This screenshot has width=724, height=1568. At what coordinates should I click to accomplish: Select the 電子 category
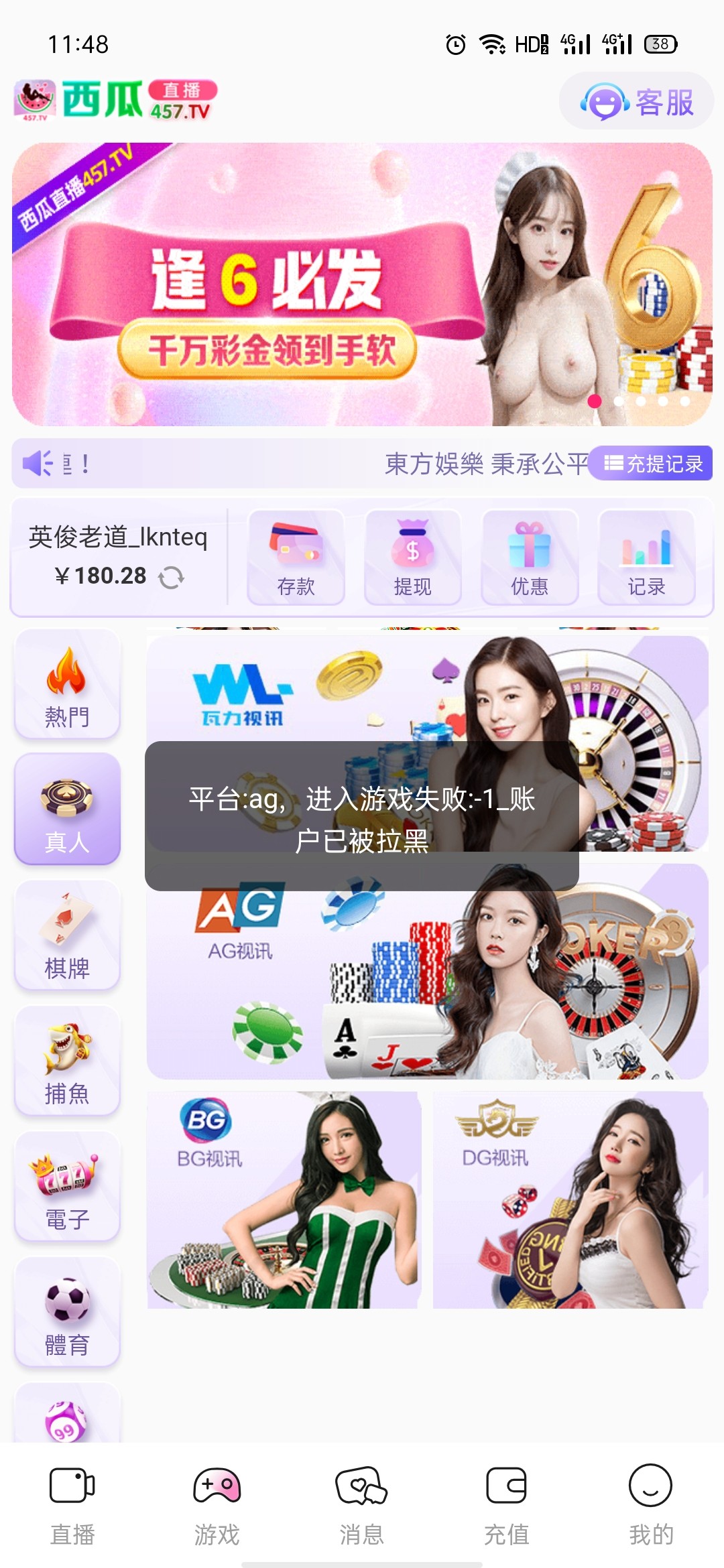coord(67,1187)
